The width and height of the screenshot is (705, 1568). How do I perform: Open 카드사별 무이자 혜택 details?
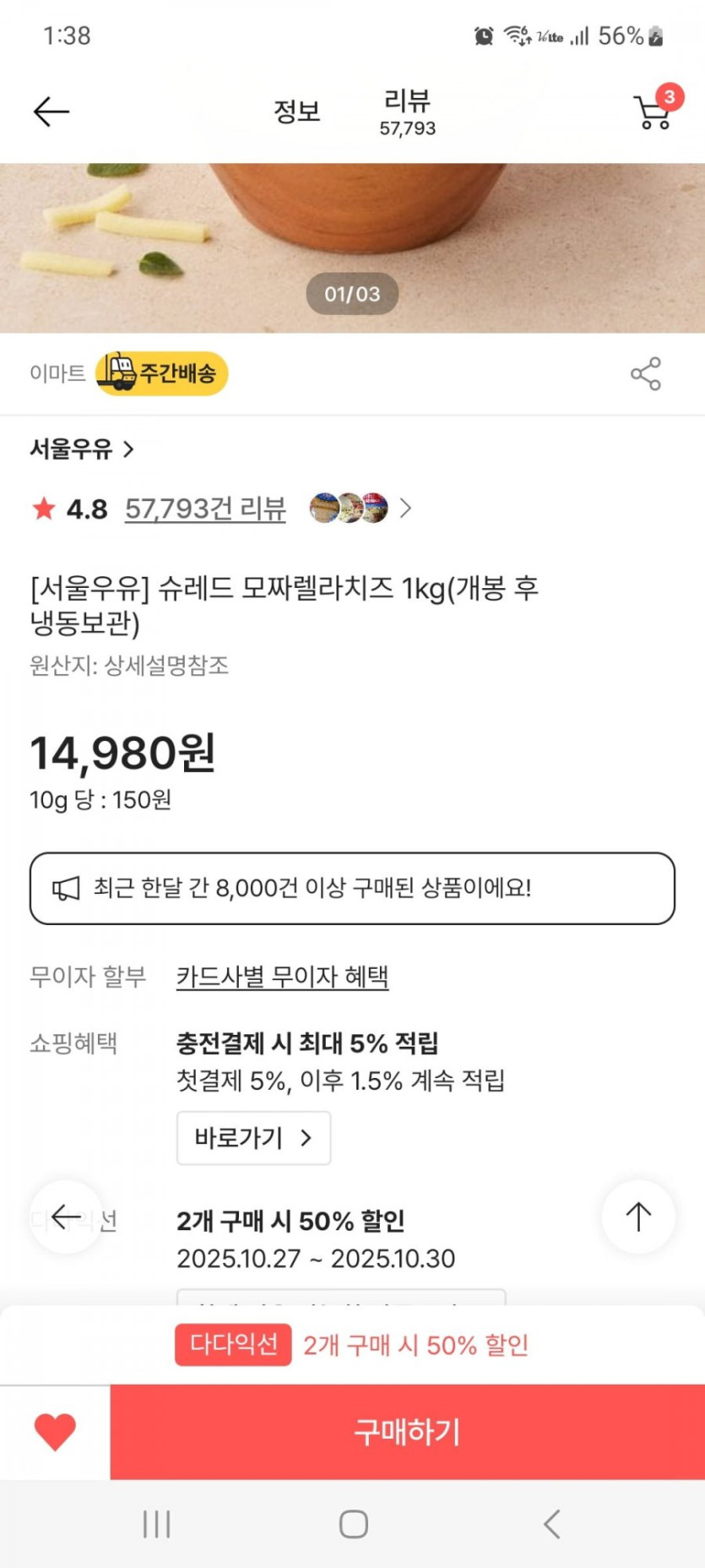point(282,977)
